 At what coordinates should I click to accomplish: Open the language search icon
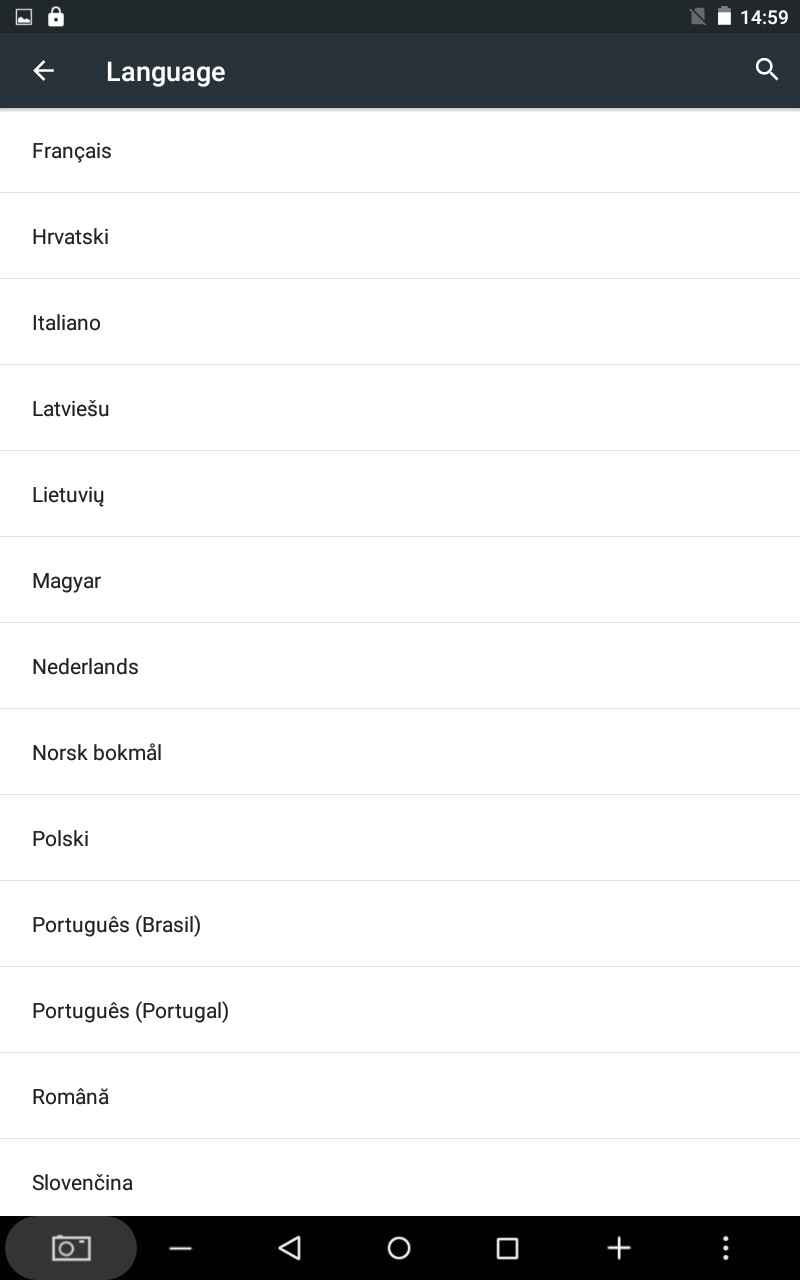(x=767, y=70)
